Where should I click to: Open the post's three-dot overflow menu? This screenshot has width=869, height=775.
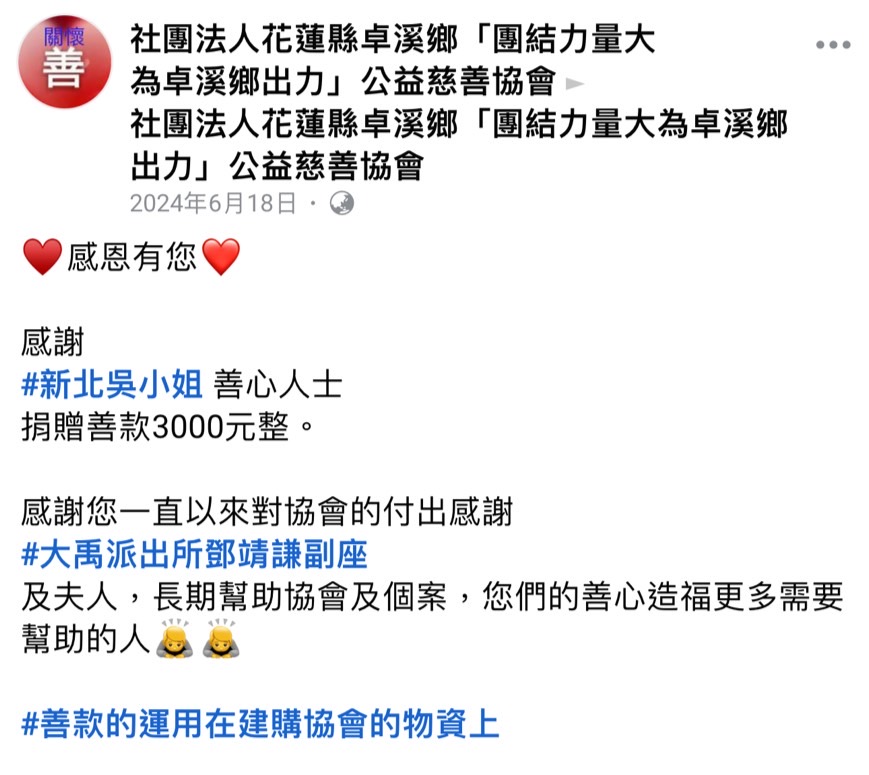click(x=832, y=45)
